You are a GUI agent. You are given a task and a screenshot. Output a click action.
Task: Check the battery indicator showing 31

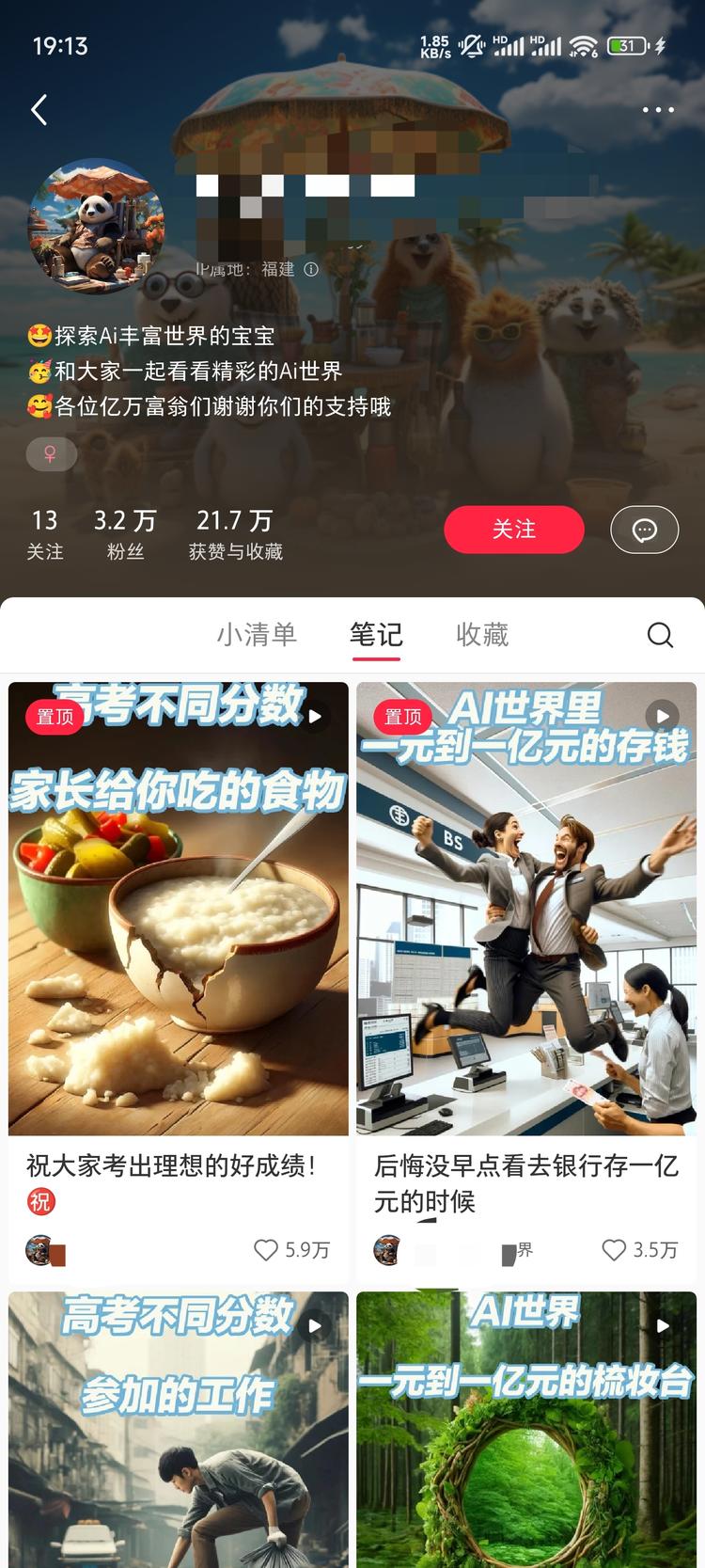click(x=626, y=44)
